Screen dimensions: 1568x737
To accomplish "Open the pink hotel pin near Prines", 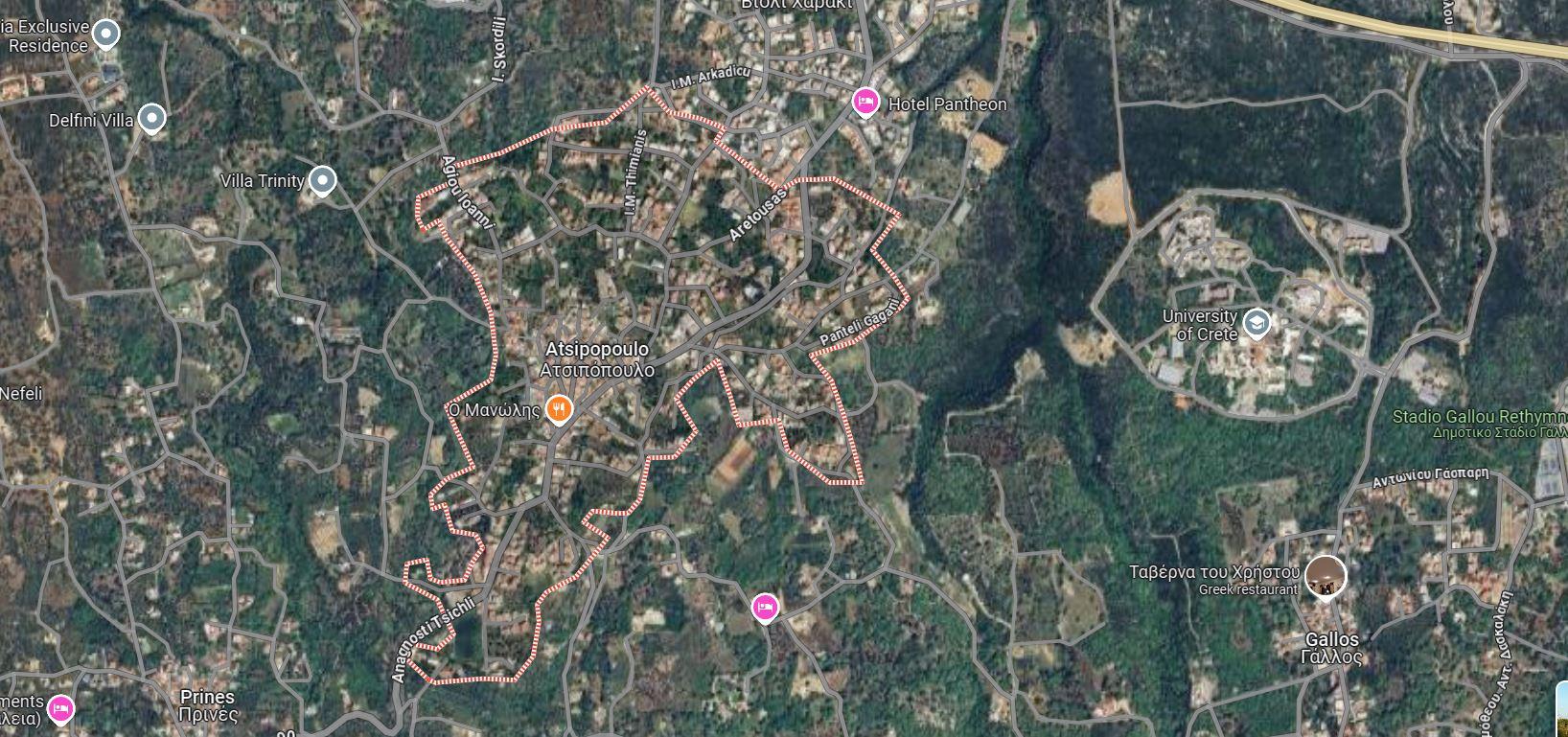I will pos(60,708).
